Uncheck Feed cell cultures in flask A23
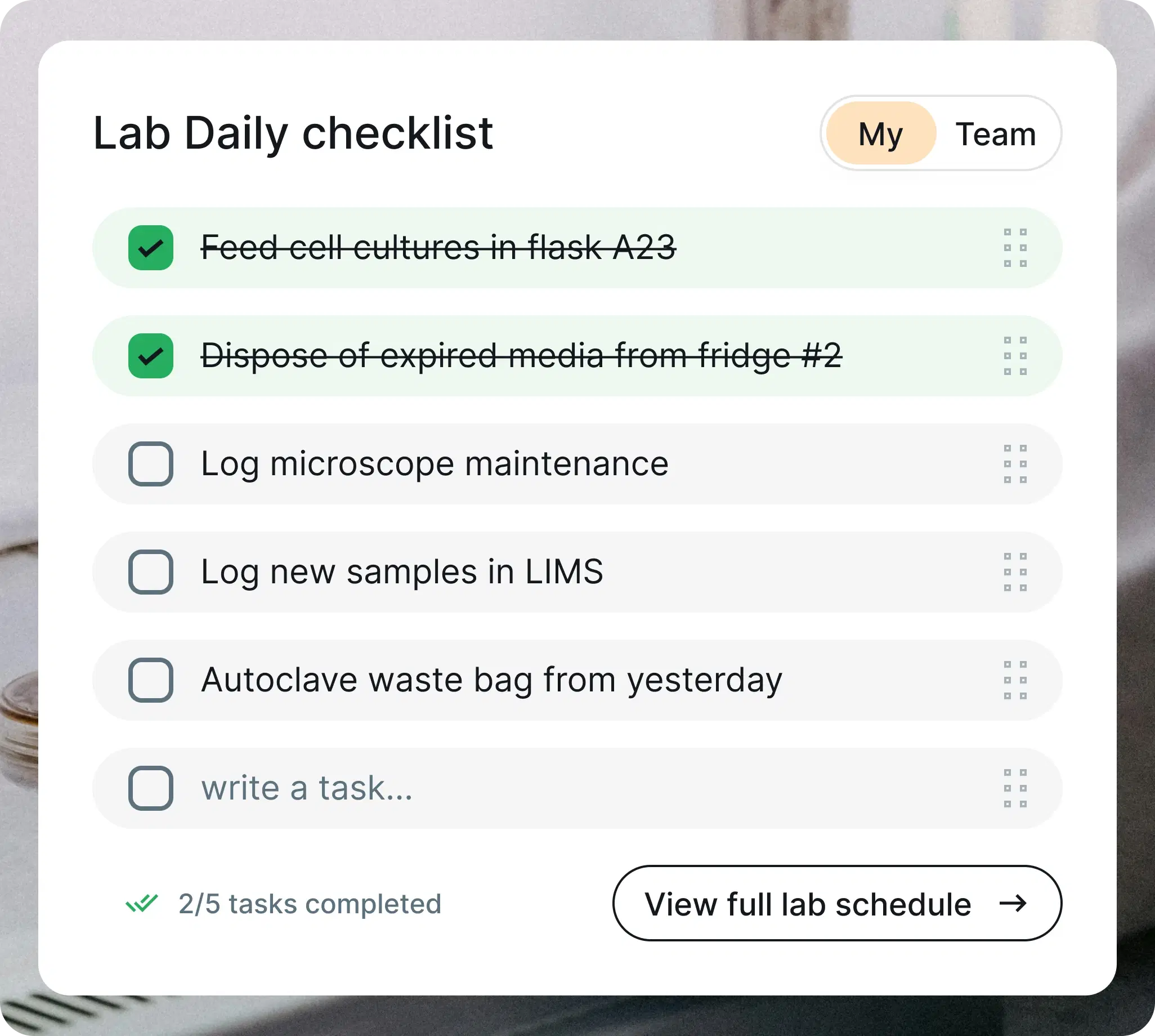The width and height of the screenshot is (1155, 1036). click(x=151, y=248)
